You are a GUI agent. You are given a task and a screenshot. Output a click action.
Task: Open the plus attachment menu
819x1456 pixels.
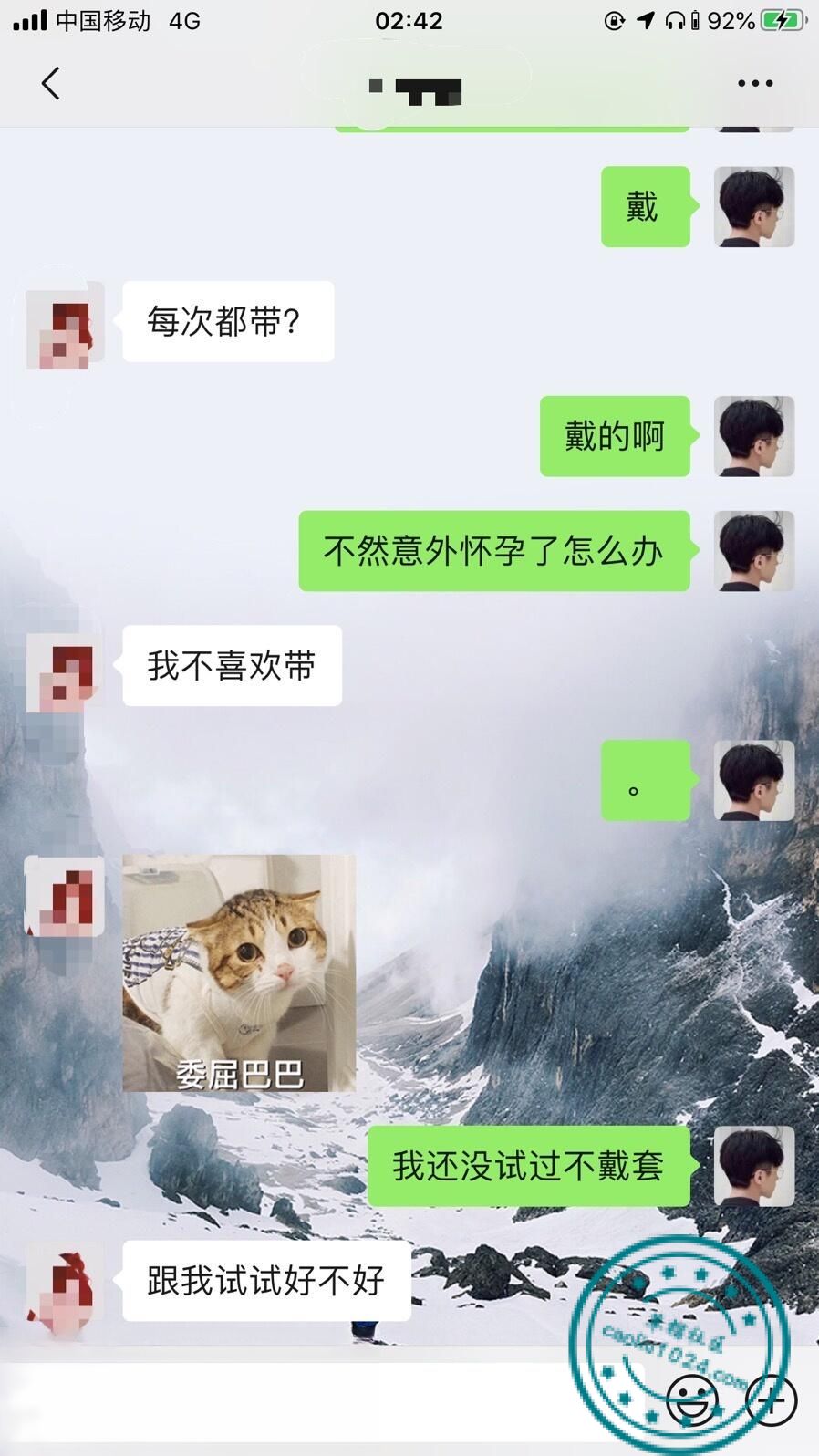click(x=772, y=1399)
